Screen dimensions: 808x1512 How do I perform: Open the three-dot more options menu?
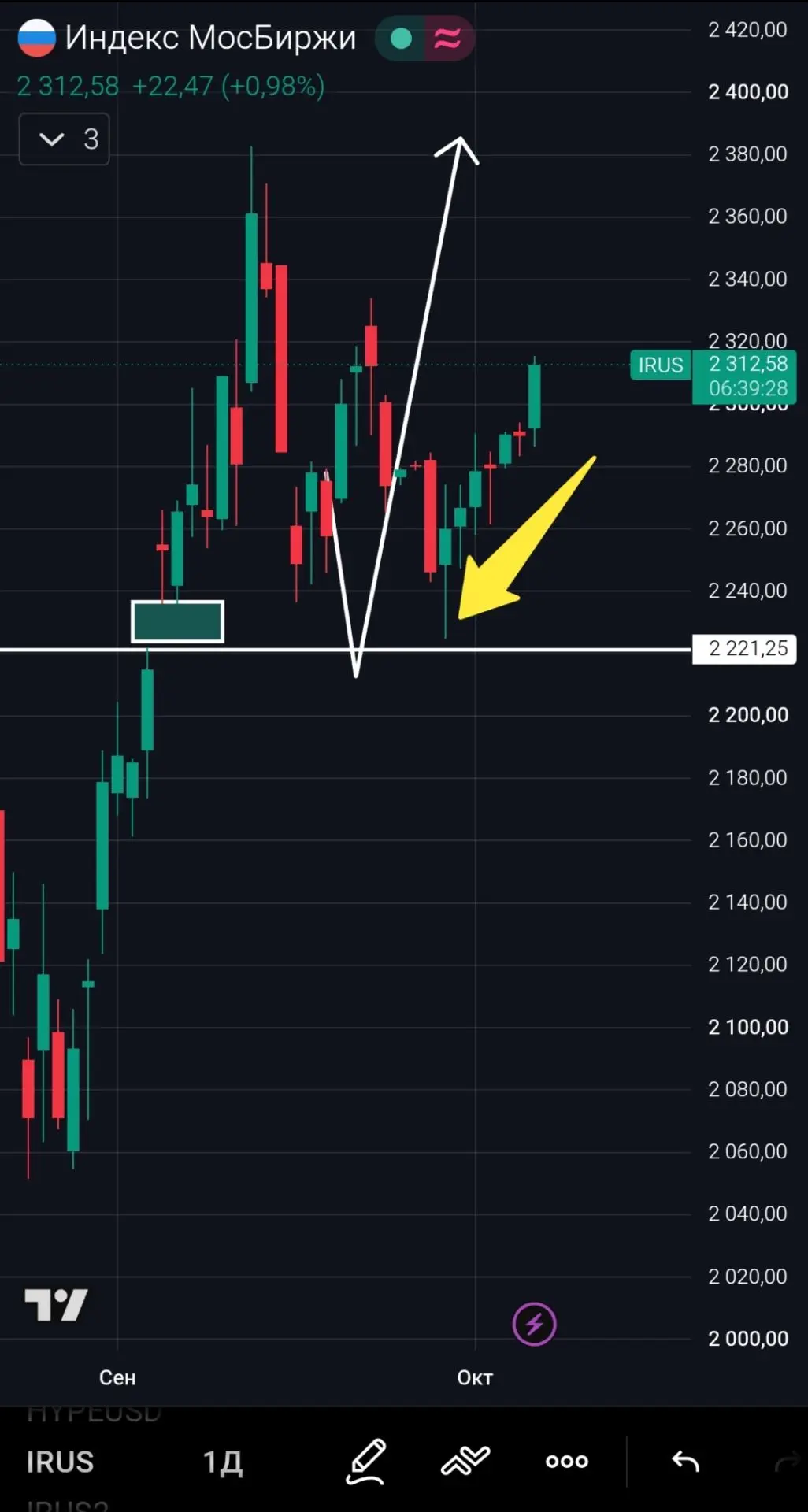pos(567,1462)
